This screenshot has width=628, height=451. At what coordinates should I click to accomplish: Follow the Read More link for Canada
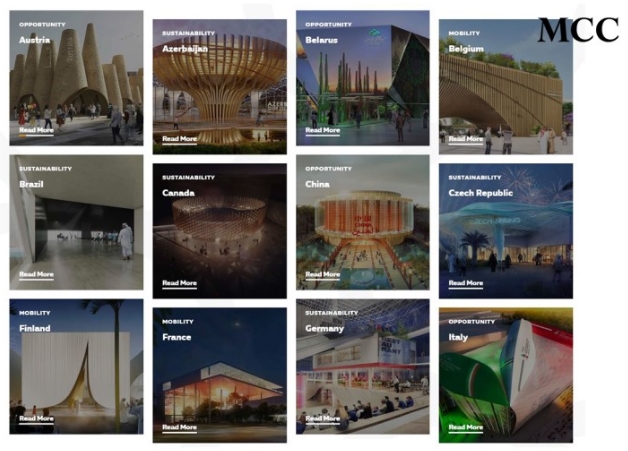[x=179, y=283]
